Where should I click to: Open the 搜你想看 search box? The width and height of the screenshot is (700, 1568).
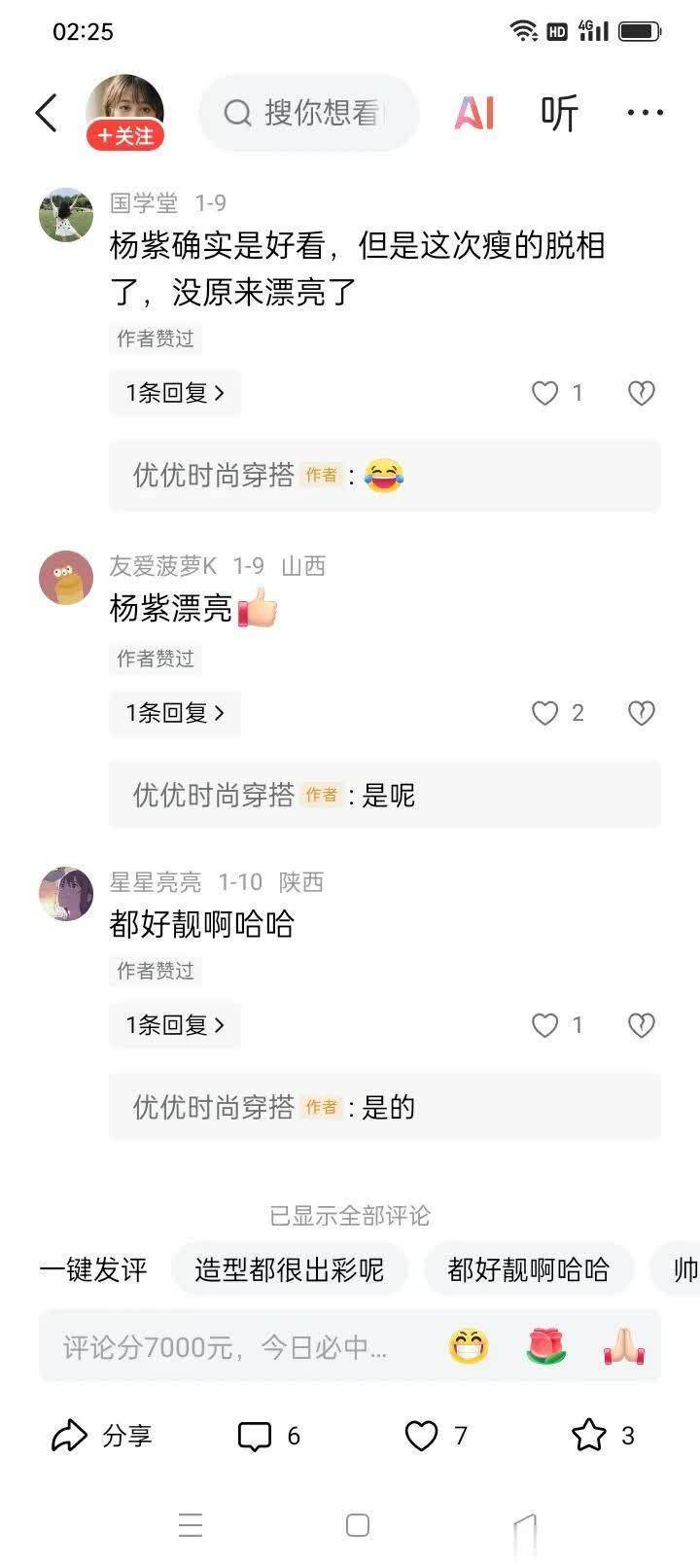[x=309, y=113]
